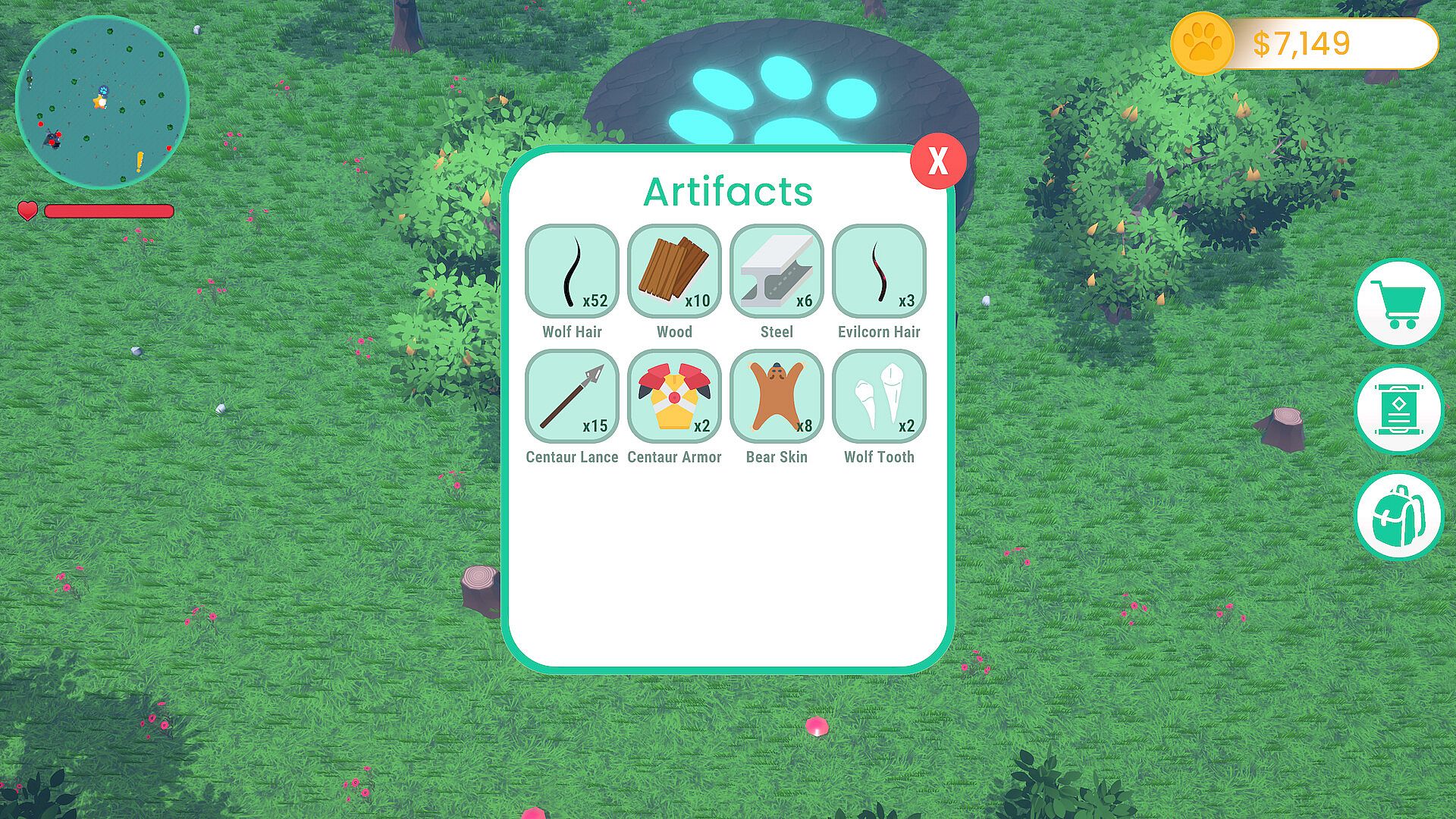Select the Wolf Hair artifact
Viewport: 1456px width, 819px height.
tap(572, 271)
